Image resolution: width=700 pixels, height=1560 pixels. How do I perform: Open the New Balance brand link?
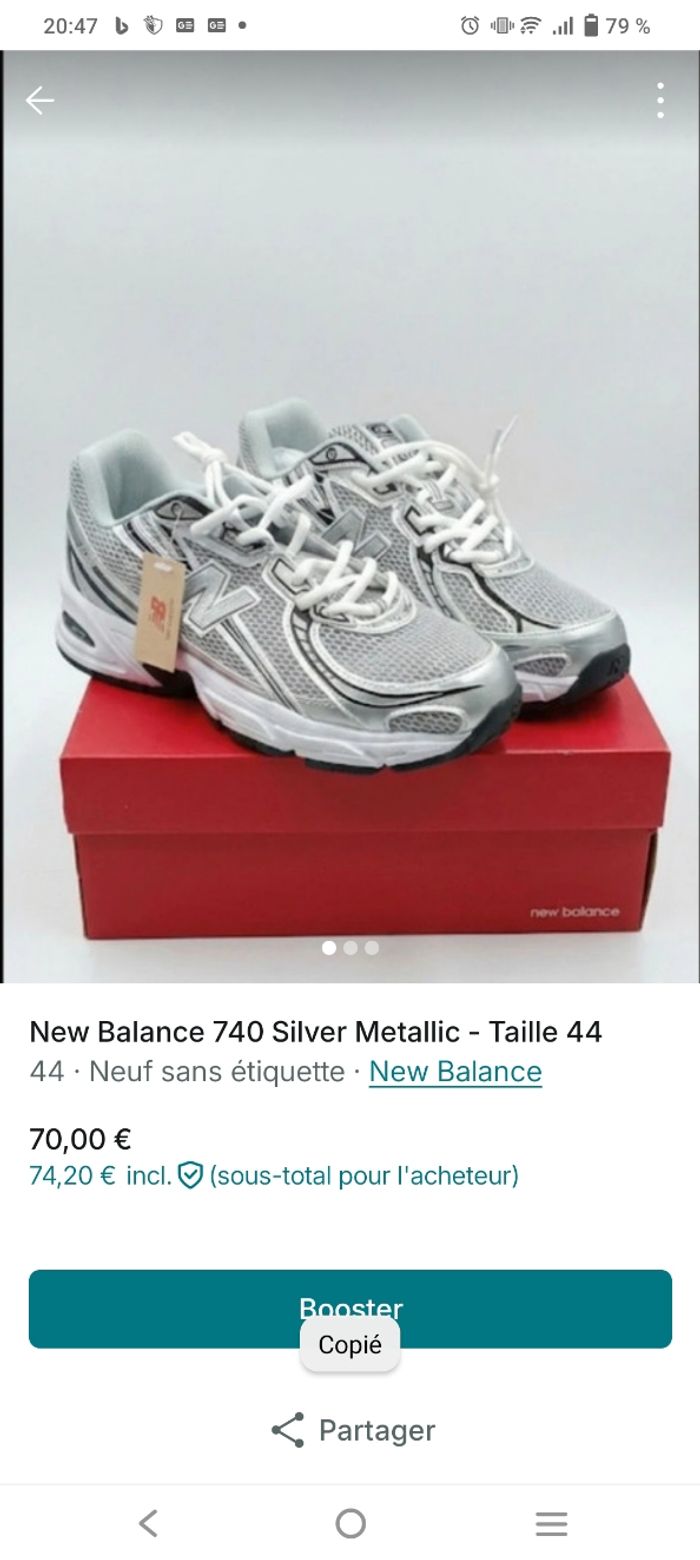[x=455, y=1071]
